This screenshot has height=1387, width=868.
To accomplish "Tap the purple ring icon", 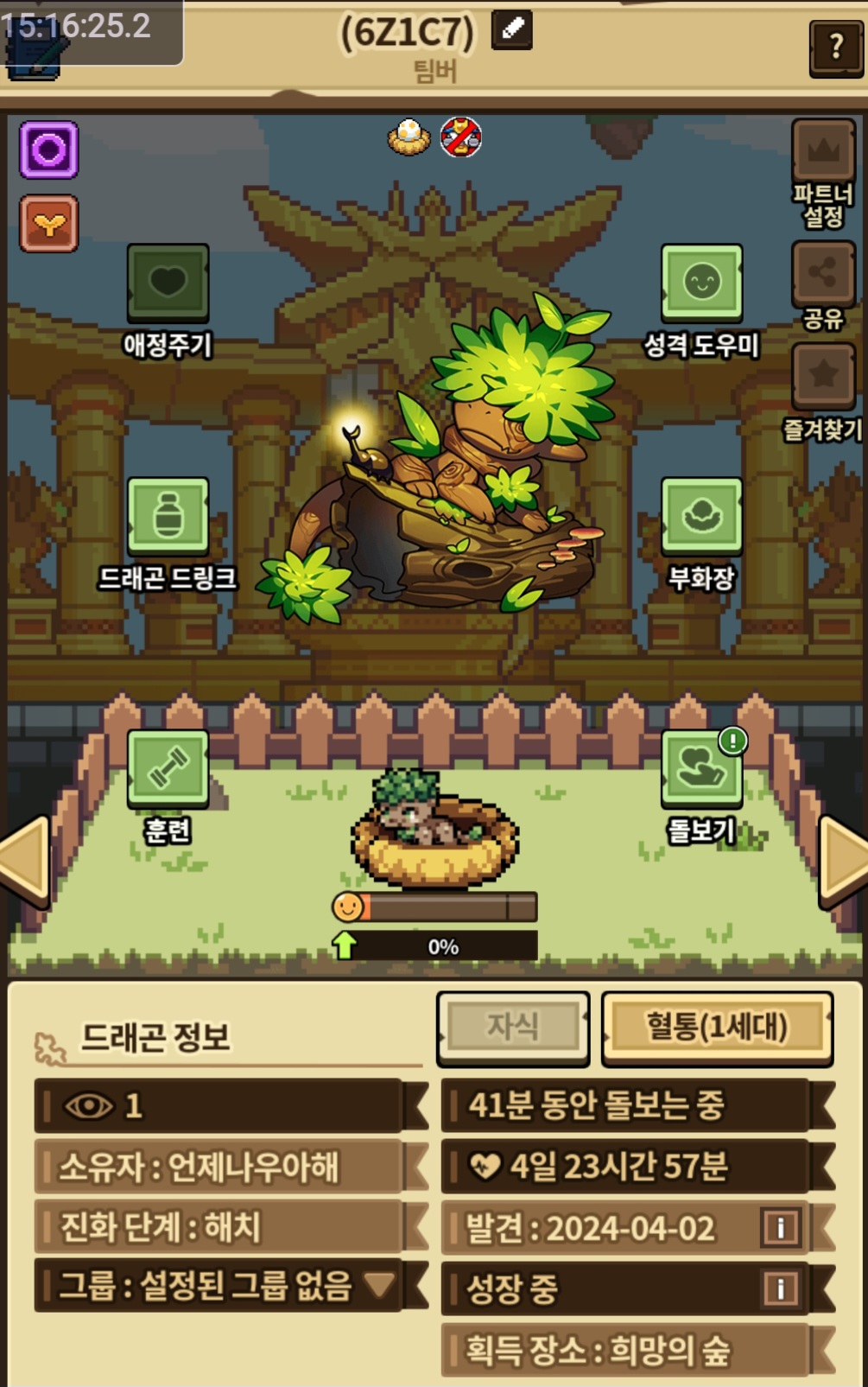I will [x=49, y=150].
